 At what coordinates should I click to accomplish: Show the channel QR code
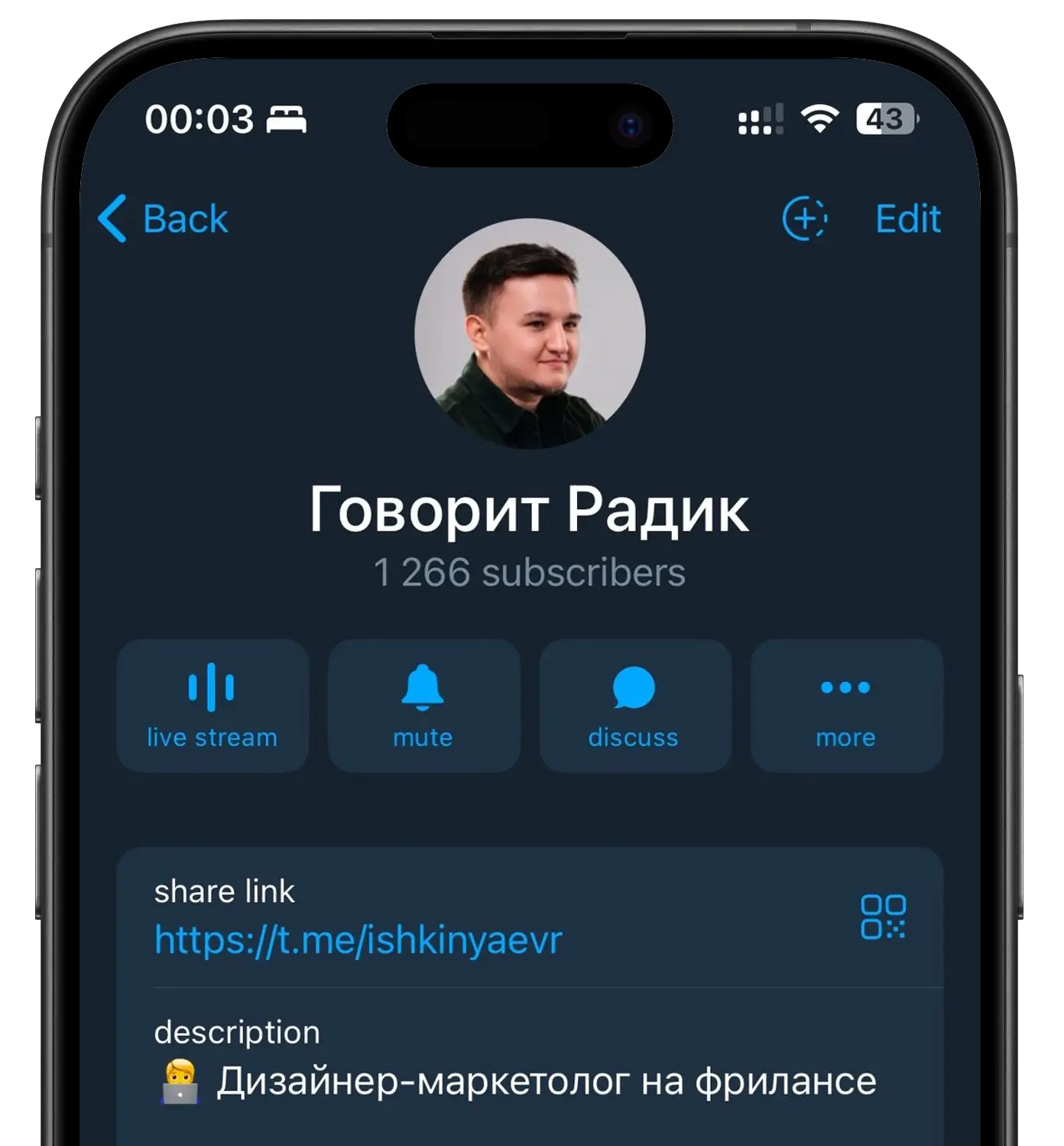point(883,917)
